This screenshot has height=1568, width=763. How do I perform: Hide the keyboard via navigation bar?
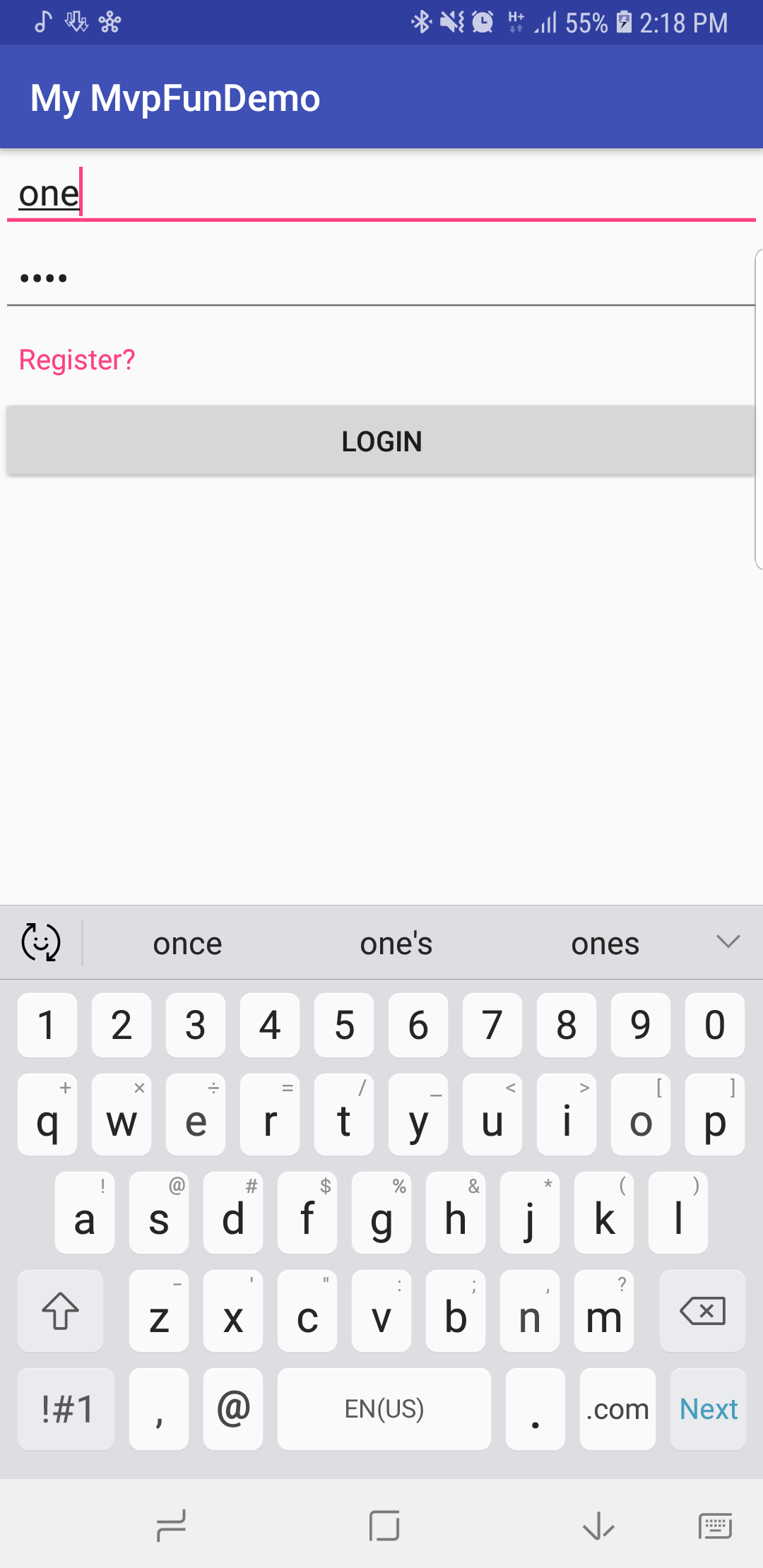pos(598,1526)
